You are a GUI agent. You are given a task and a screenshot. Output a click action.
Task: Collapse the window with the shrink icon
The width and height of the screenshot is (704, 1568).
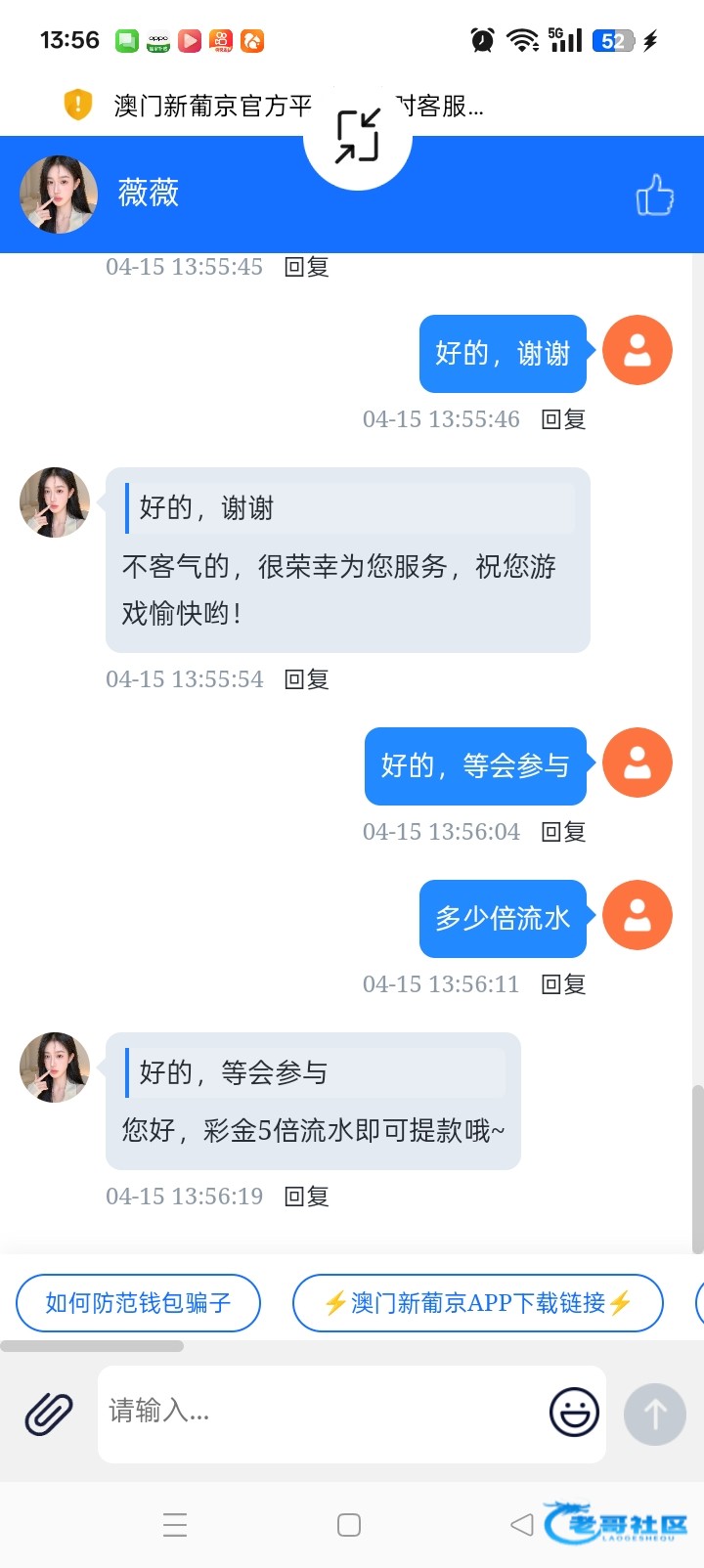tap(358, 136)
